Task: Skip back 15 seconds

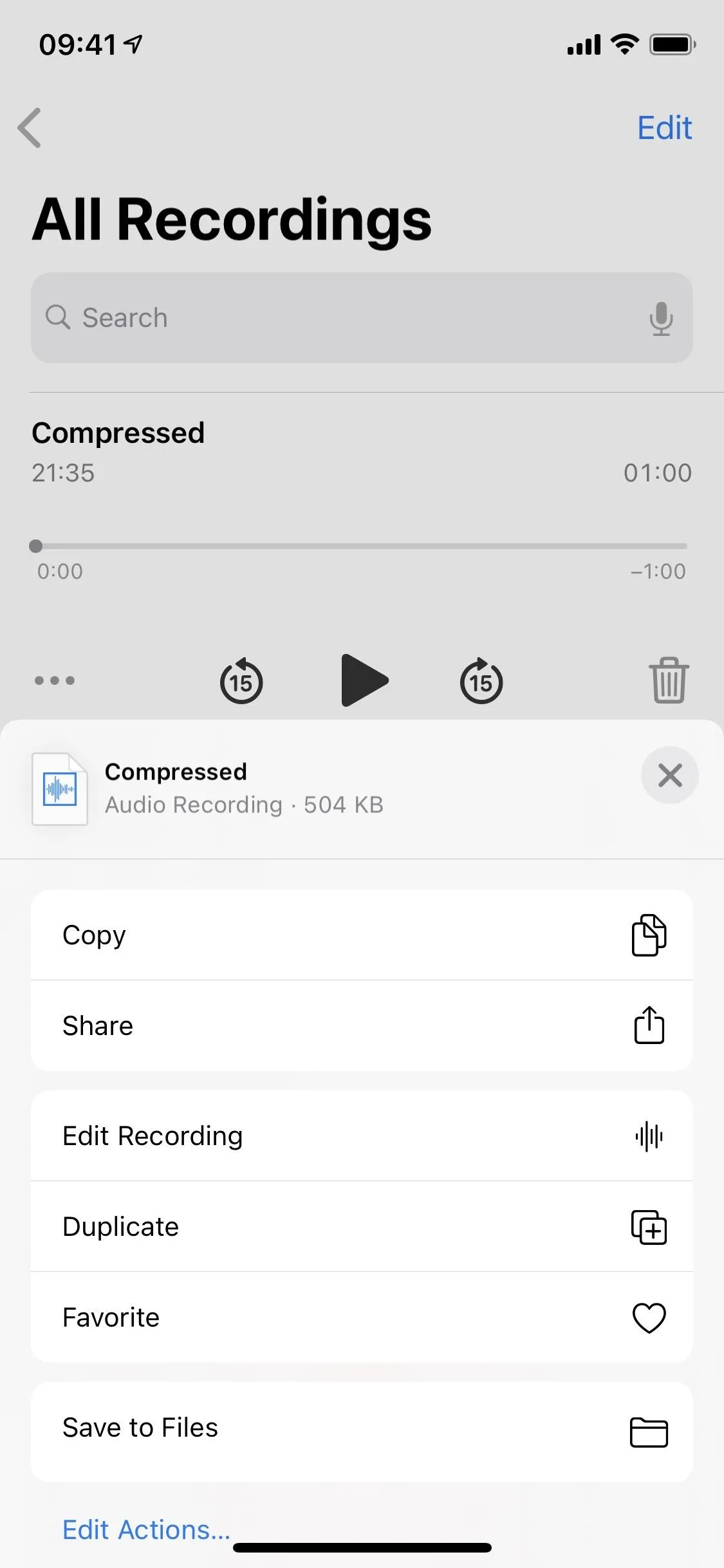Action: point(241,680)
